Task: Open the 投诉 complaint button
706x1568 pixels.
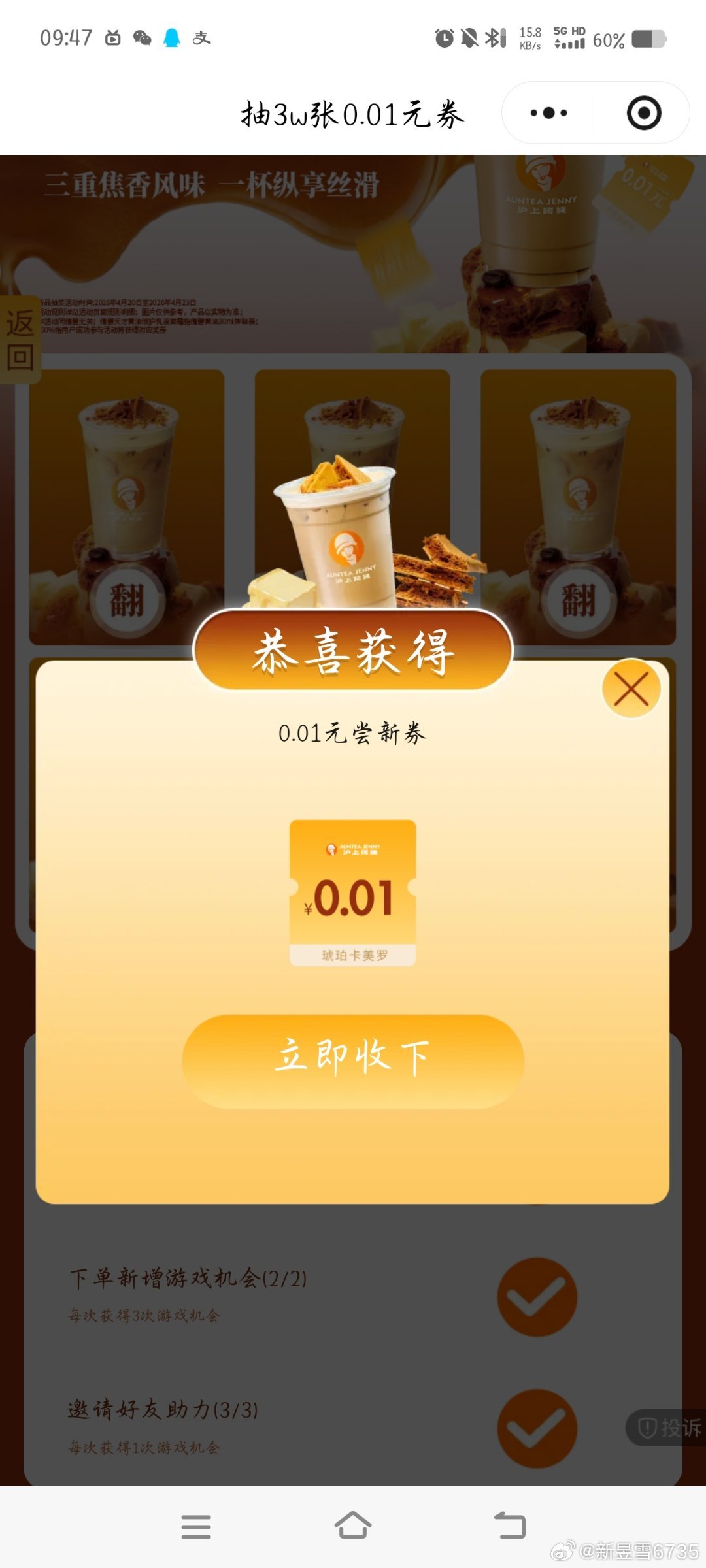Action: pyautogui.click(x=668, y=1427)
